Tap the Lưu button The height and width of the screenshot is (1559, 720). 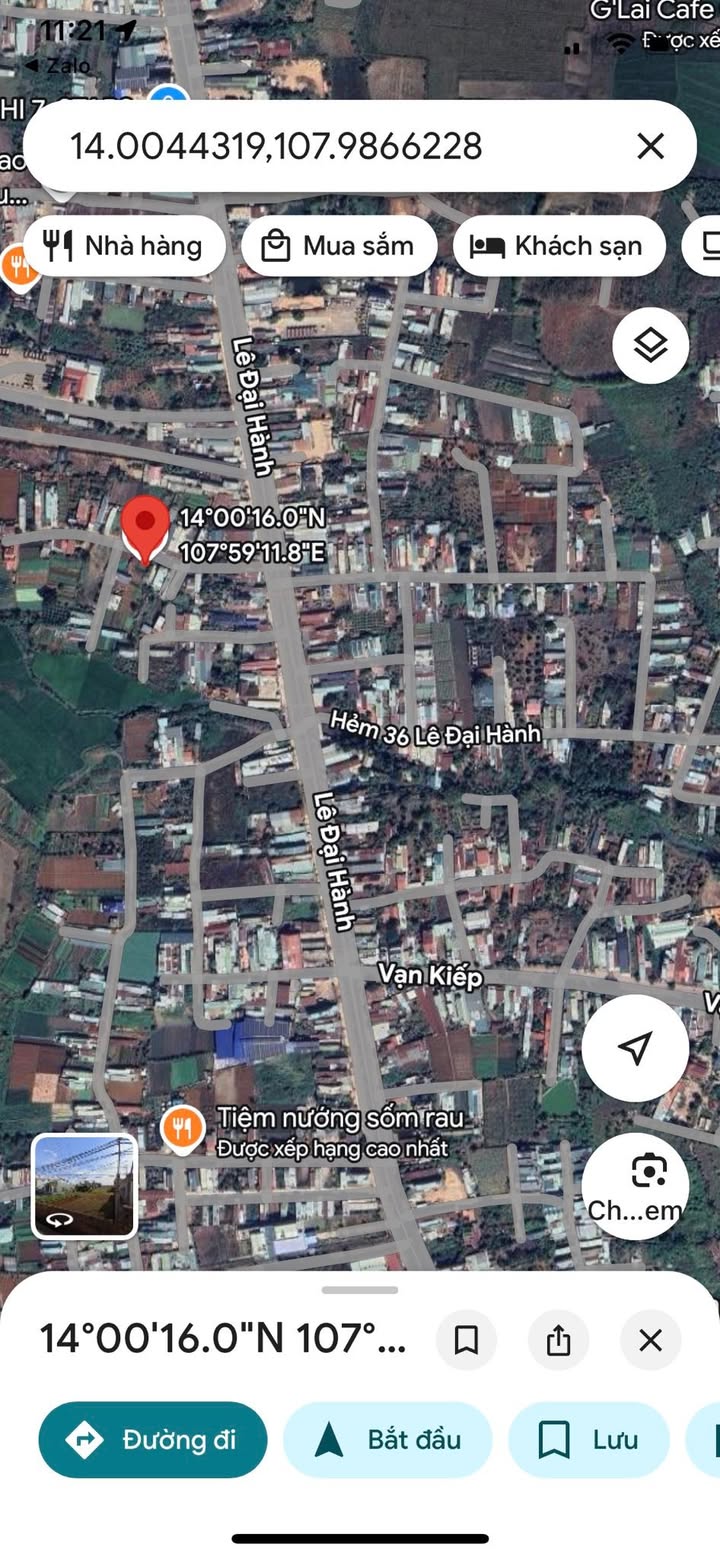point(589,1440)
